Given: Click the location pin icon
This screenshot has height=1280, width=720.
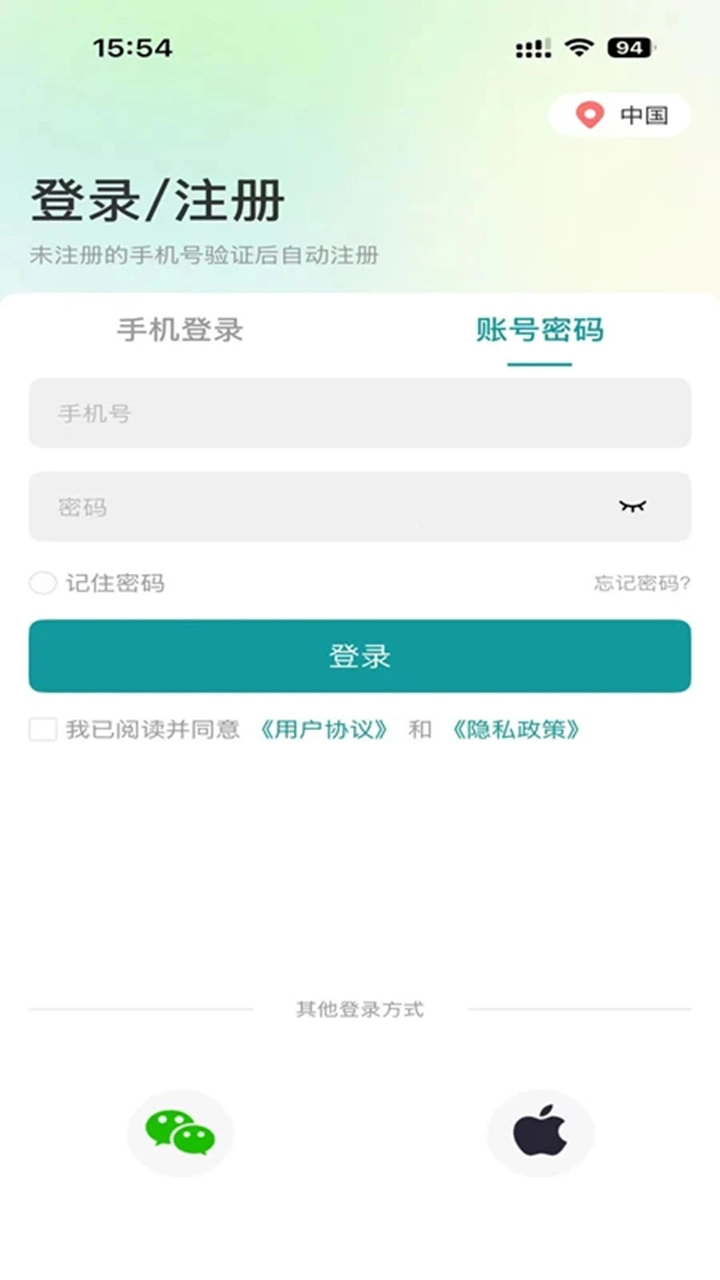Looking at the screenshot, I should pyautogui.click(x=589, y=115).
